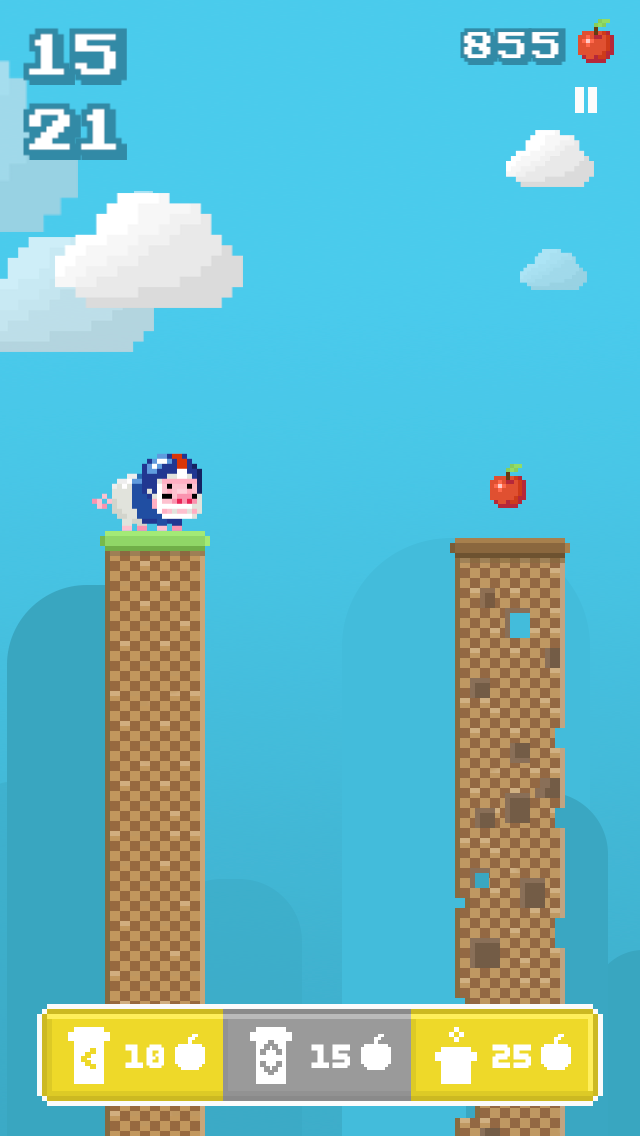Viewport: 640px width, 1136px height.
Task: Pause the game
Action: [586, 100]
